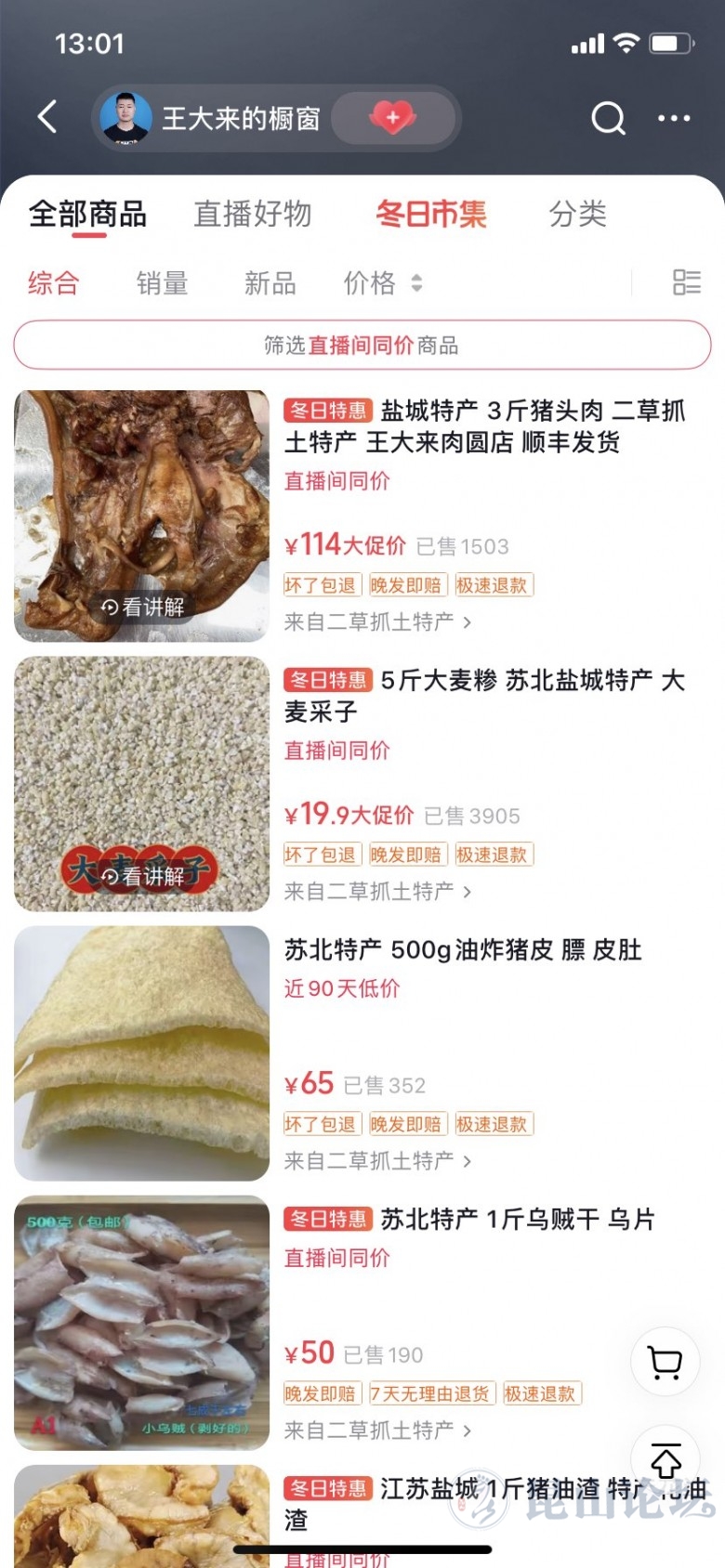Toggle the list layout view icon
Image resolution: width=725 pixels, height=1568 pixels.
point(686,282)
